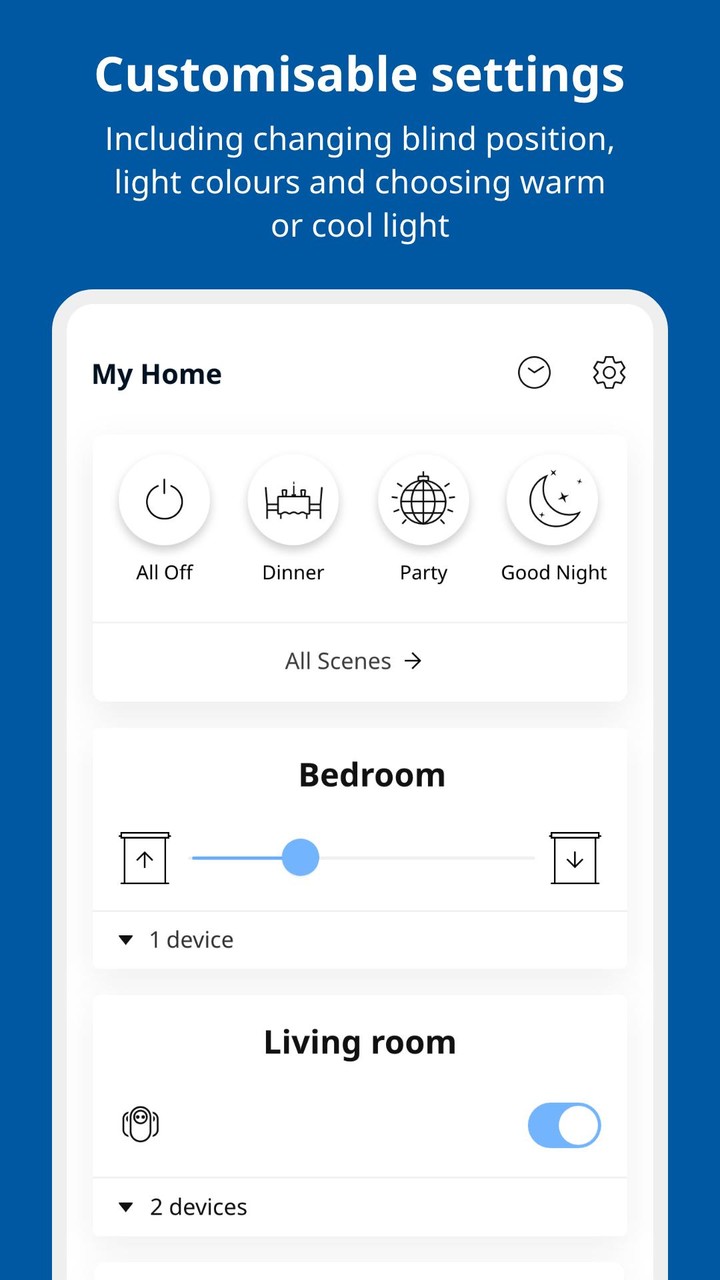Activate the Dinner scene
Image resolution: width=720 pixels, height=1280 pixels.
point(293,500)
